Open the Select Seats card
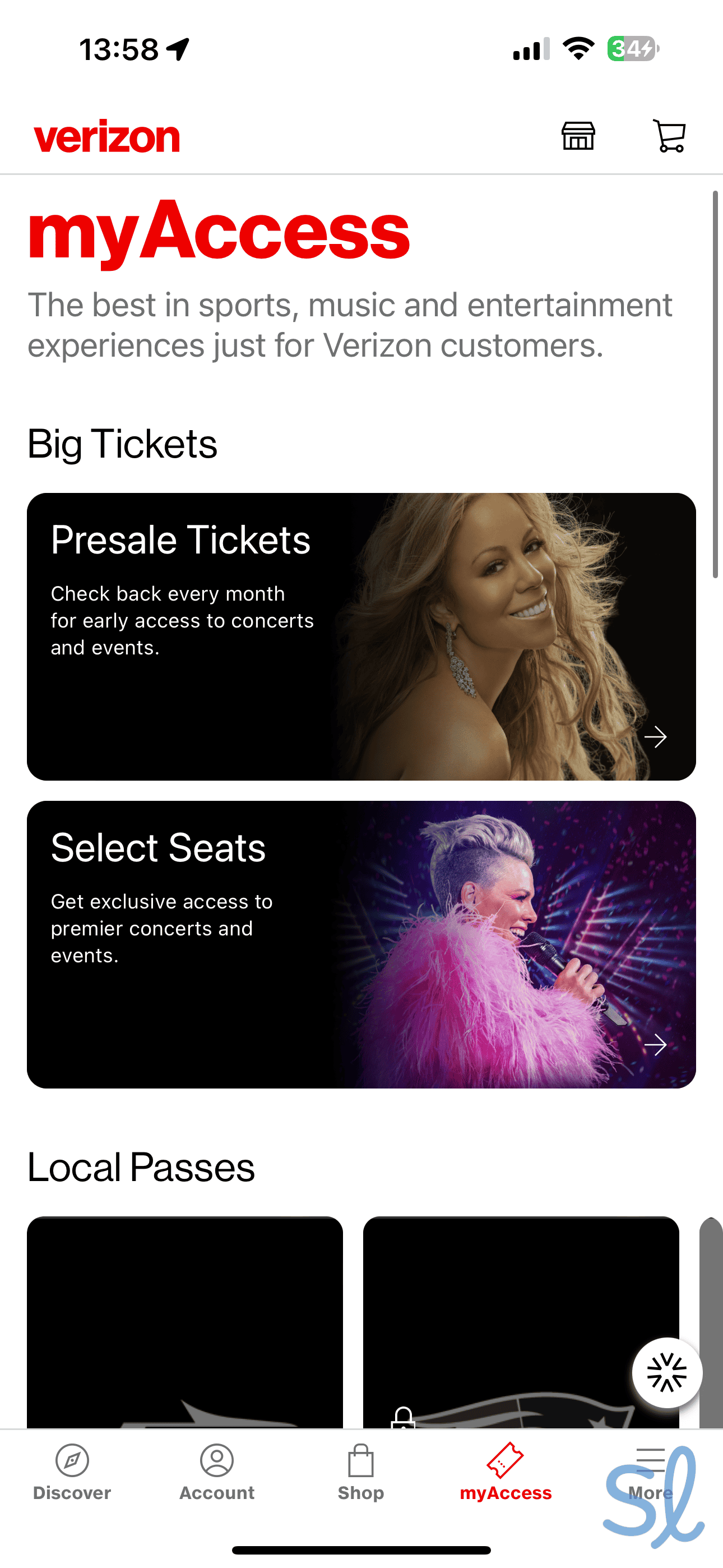The image size is (723, 1568). click(x=361, y=944)
